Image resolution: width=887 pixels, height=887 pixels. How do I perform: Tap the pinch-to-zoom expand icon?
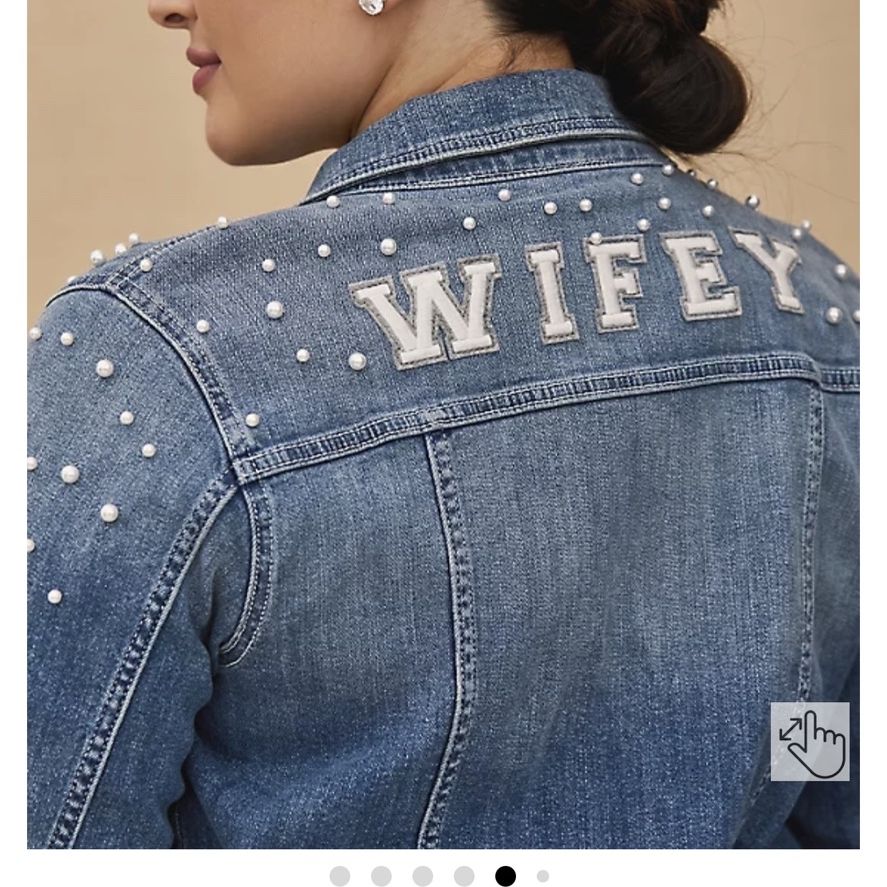(x=810, y=741)
